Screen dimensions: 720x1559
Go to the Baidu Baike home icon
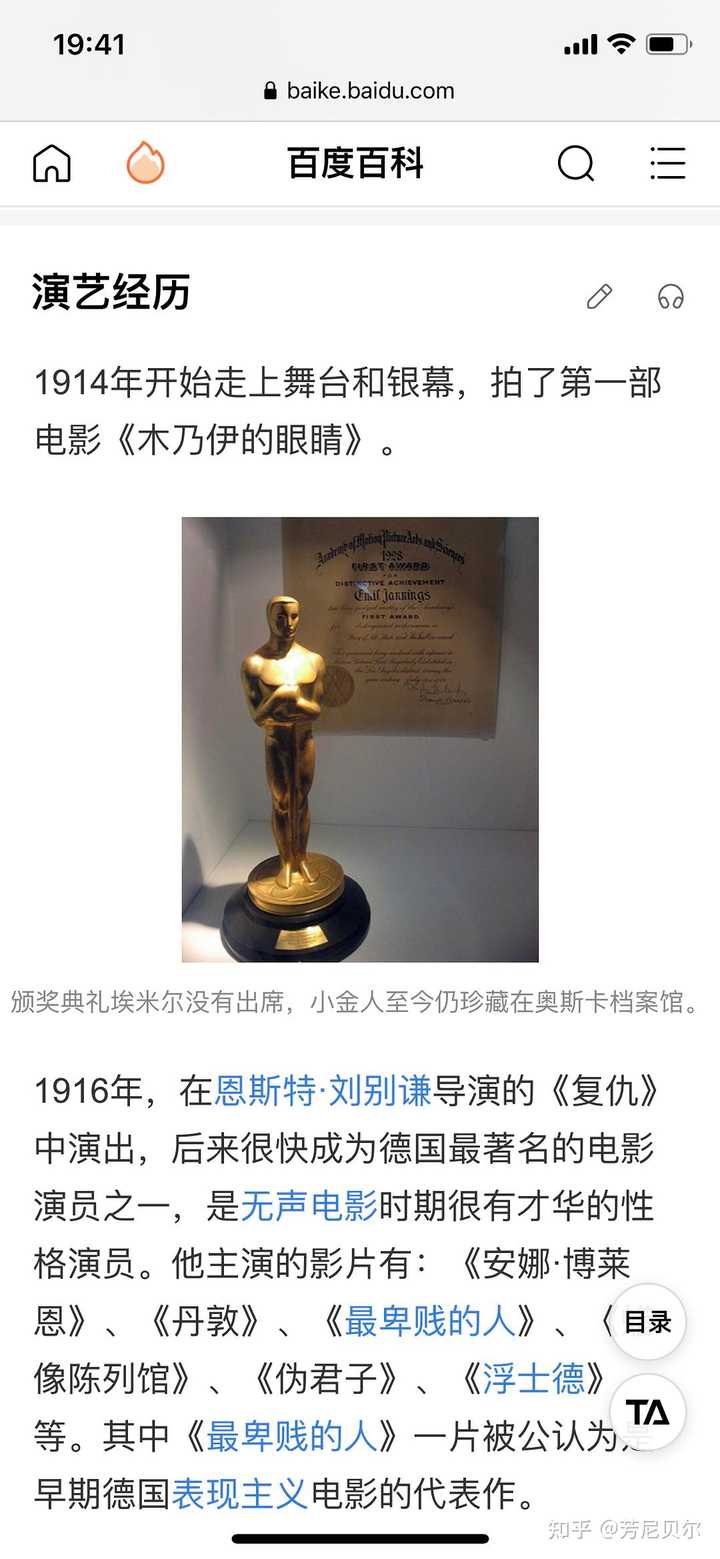pos(52,163)
